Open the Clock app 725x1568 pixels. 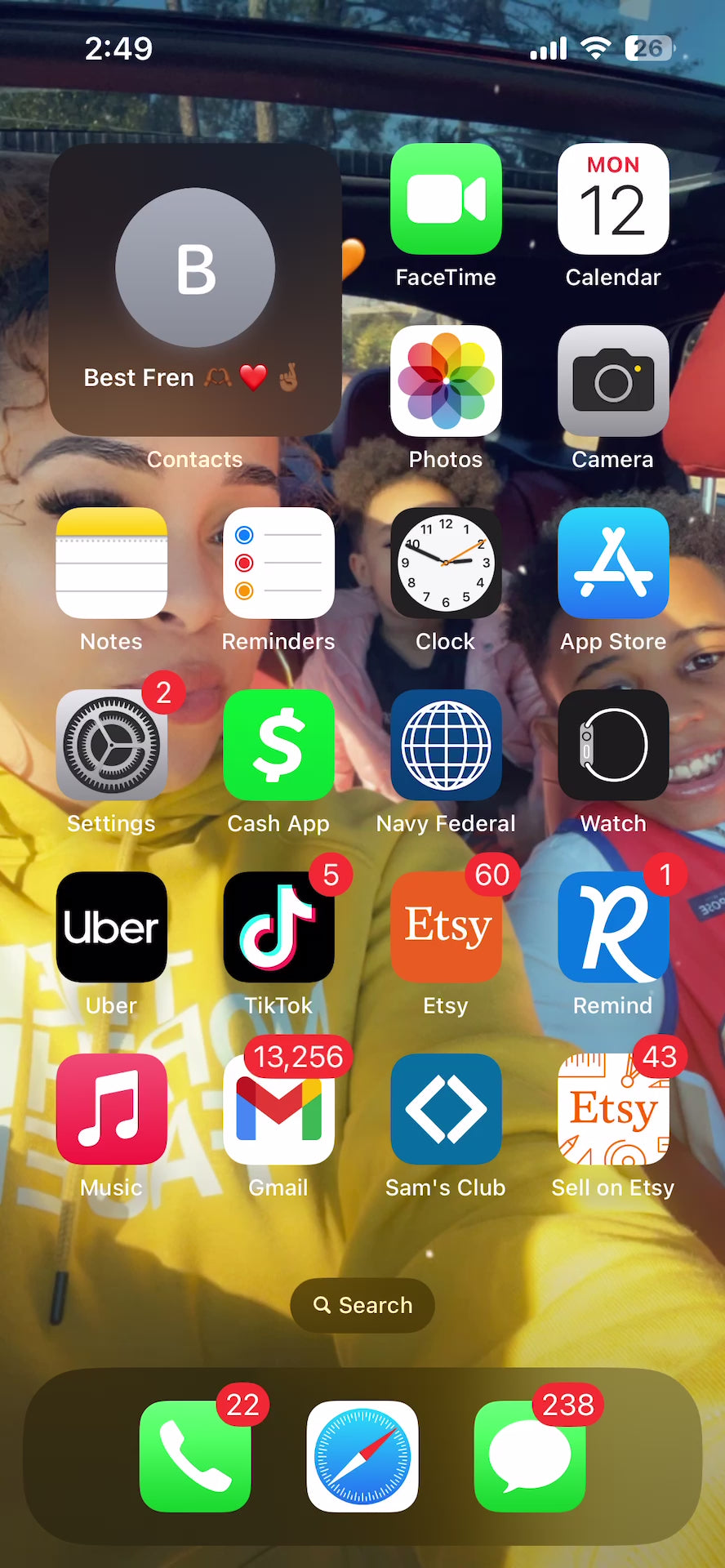click(446, 563)
